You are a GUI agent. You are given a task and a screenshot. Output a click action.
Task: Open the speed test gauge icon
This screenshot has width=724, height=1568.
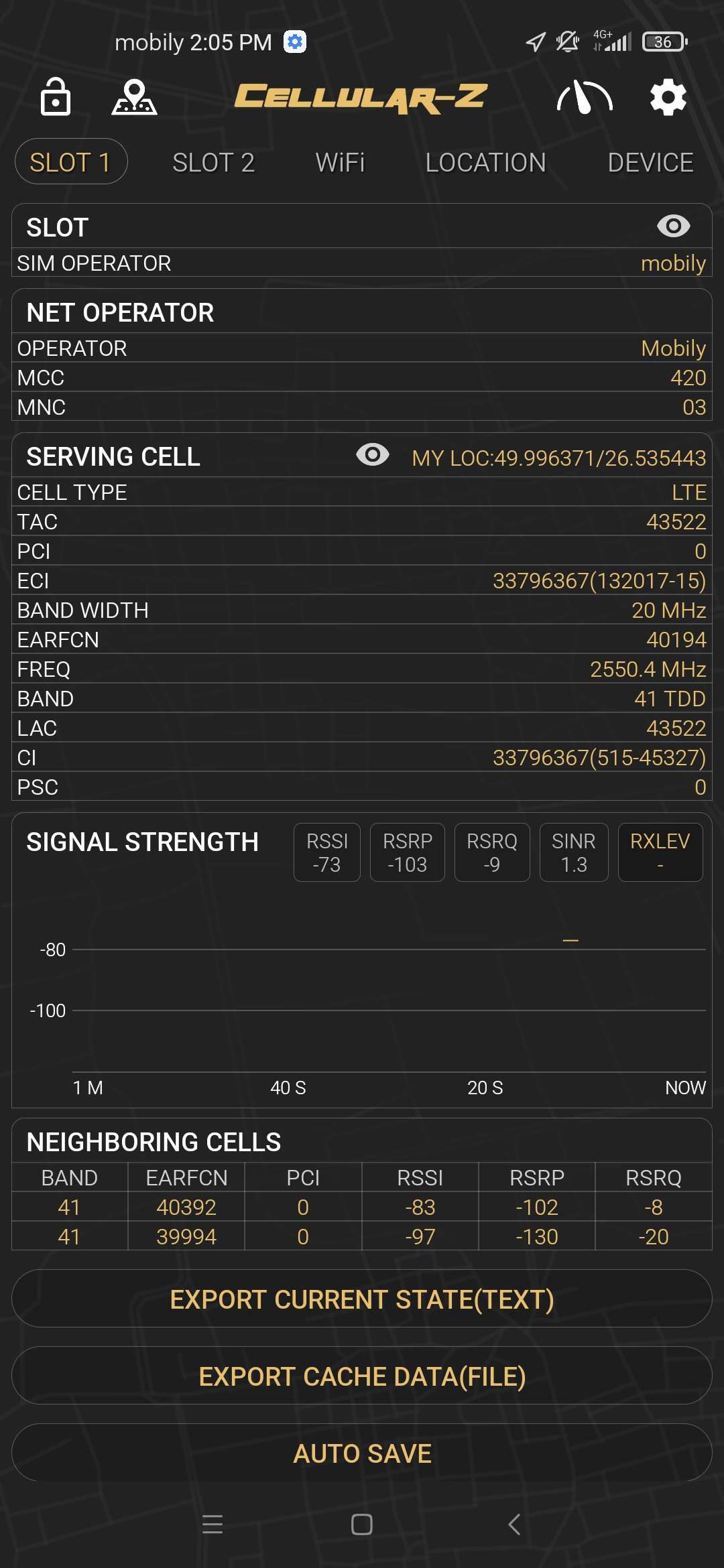tap(585, 97)
